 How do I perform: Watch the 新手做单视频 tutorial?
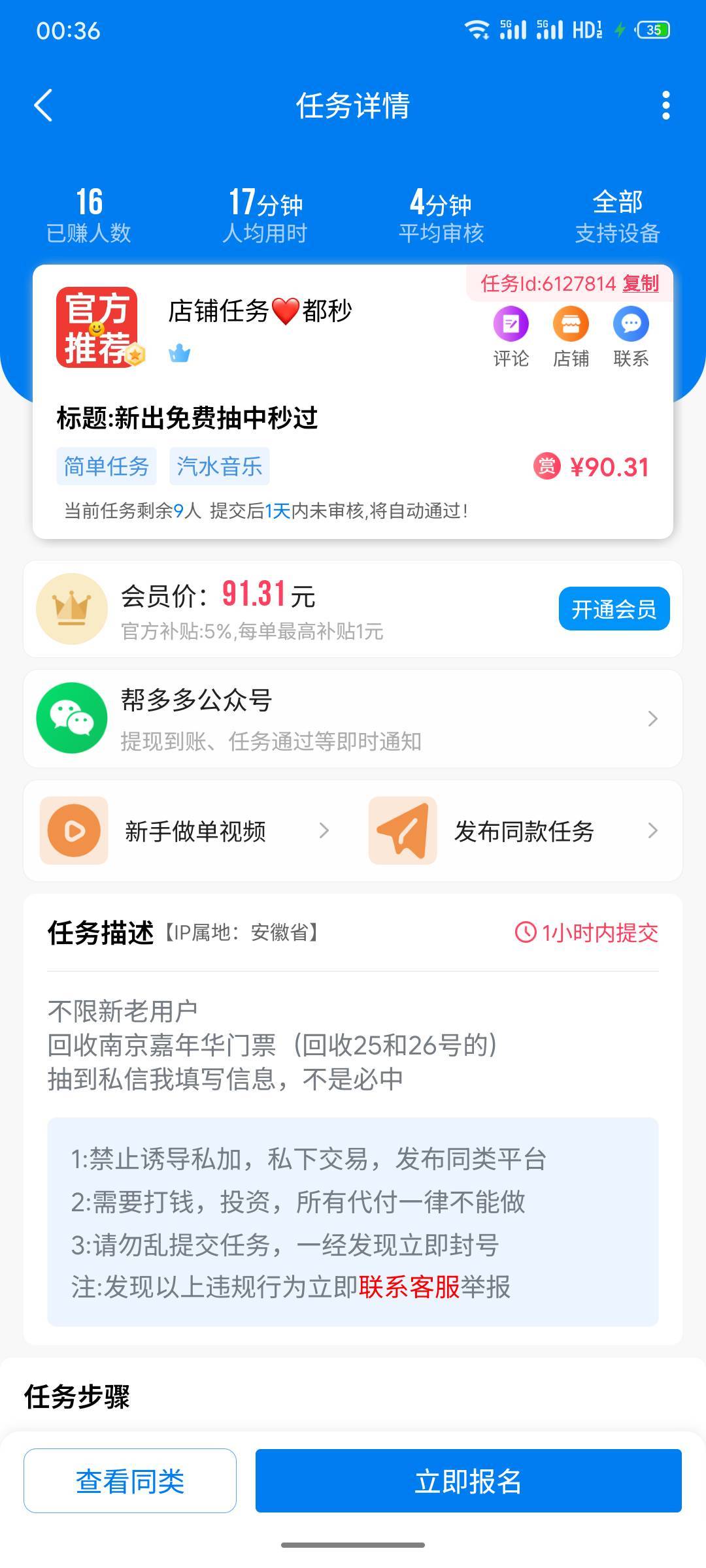point(186,831)
